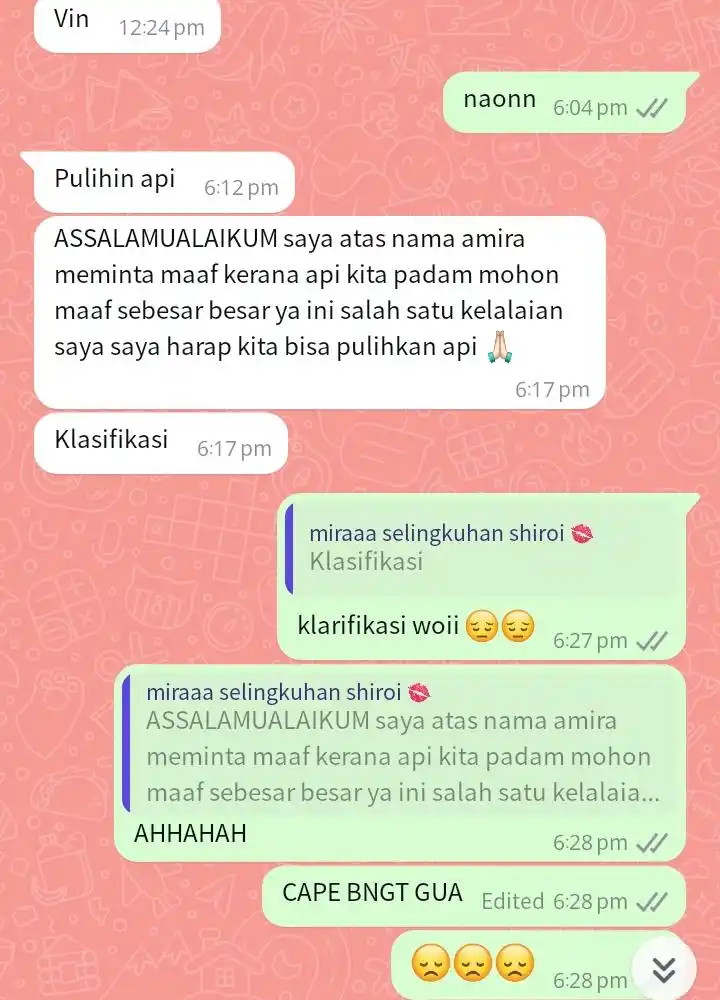
Task: Jump to the latest messages arrow
Action: (x=664, y=968)
